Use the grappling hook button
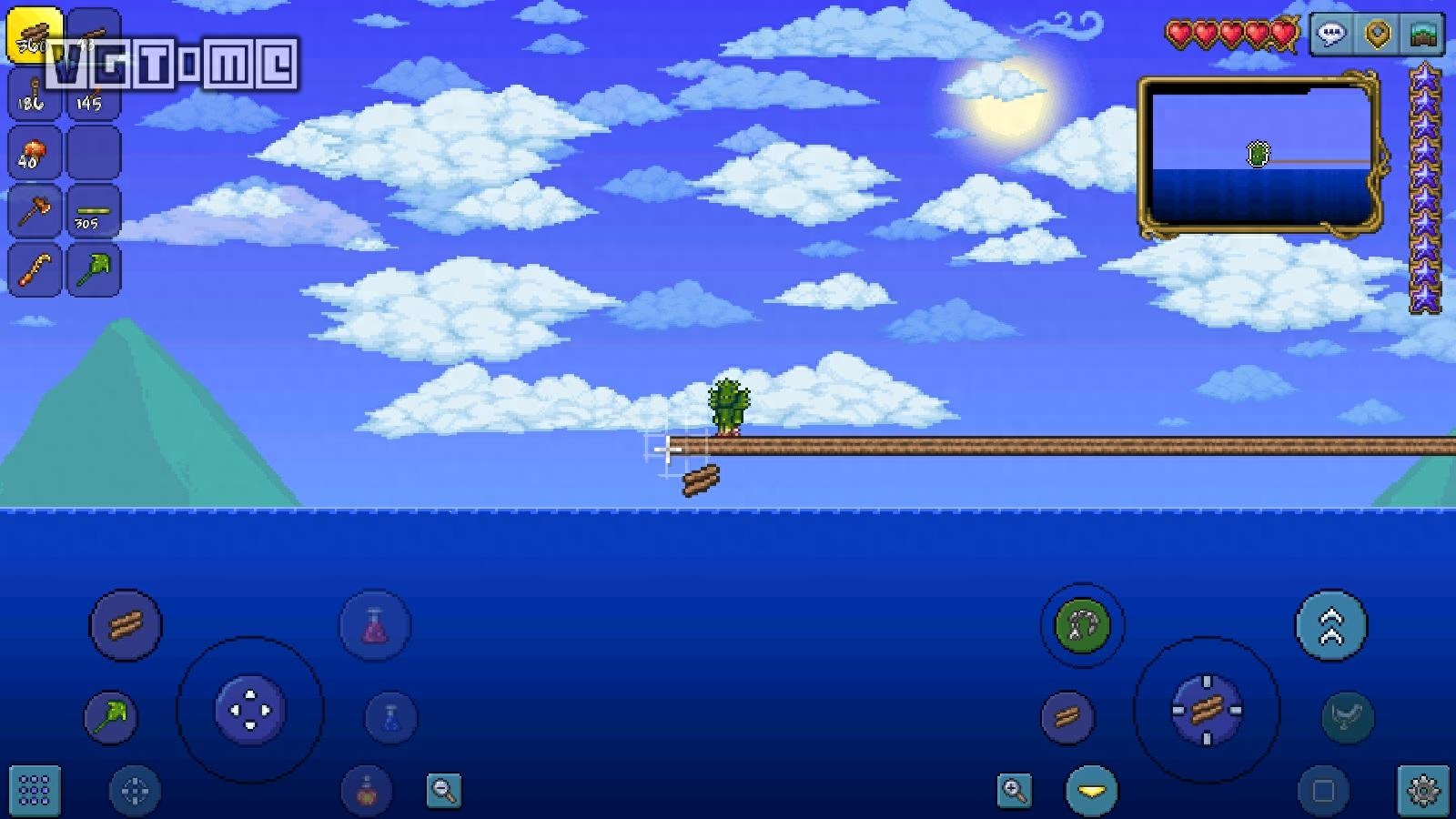This screenshot has width=1456, height=819. tap(1082, 625)
